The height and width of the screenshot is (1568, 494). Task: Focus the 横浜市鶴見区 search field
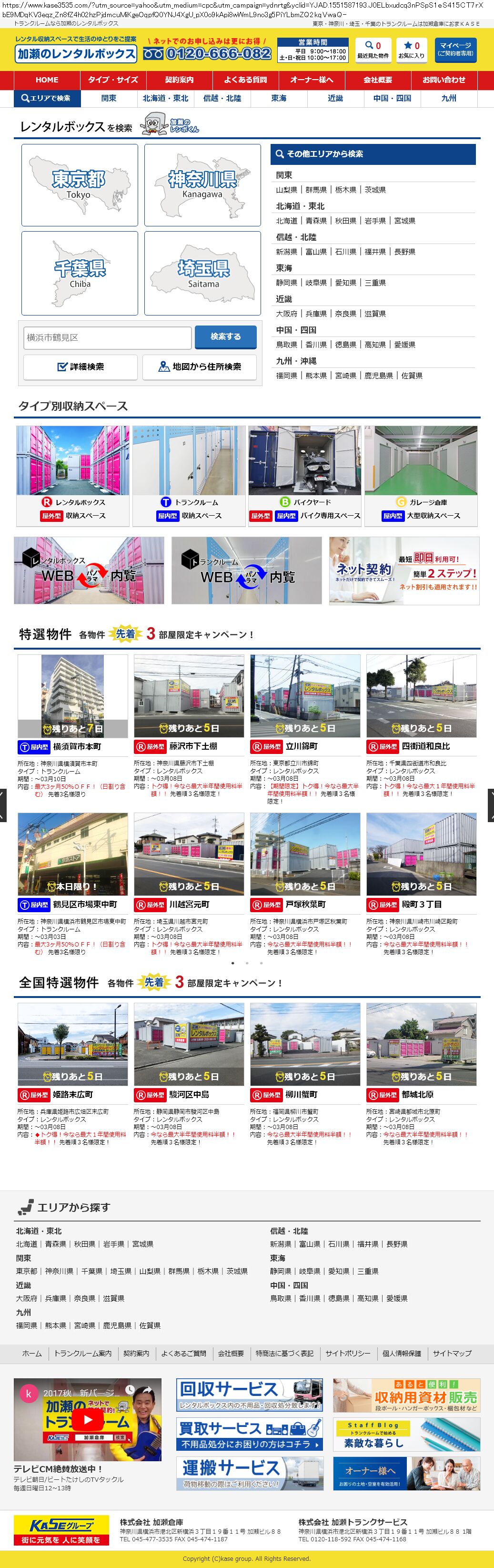[x=108, y=337]
